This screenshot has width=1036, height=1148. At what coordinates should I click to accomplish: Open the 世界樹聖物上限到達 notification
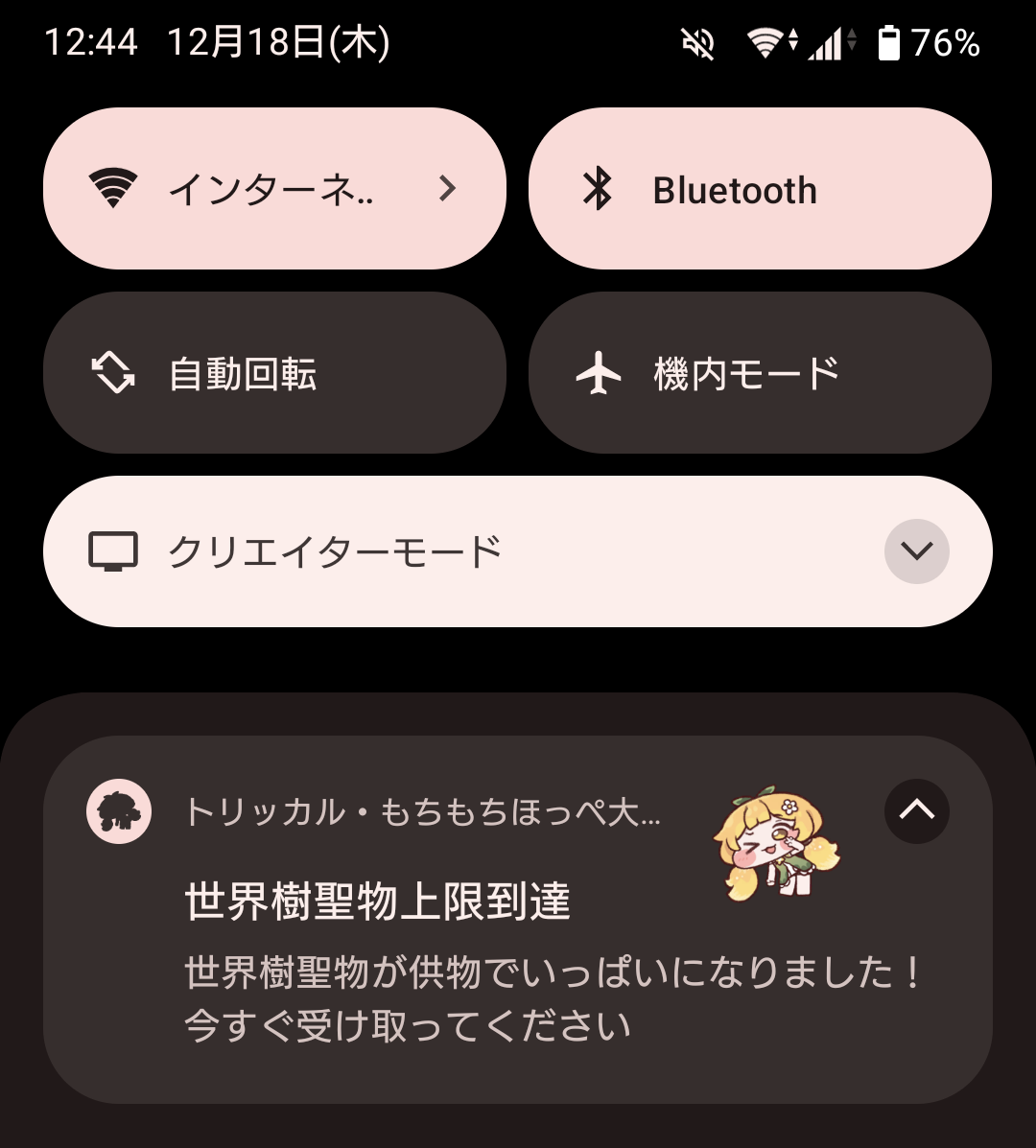(x=432, y=959)
